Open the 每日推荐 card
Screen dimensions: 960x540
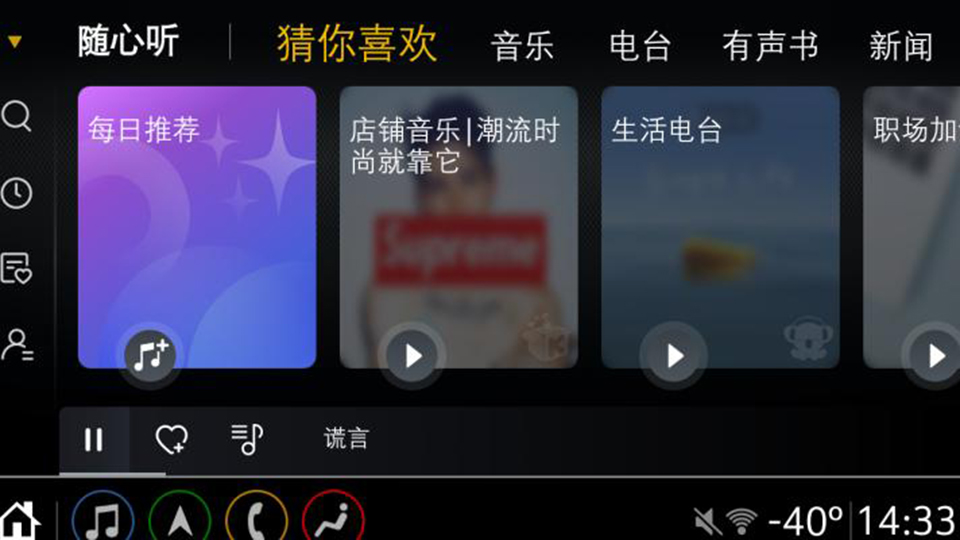(x=197, y=227)
